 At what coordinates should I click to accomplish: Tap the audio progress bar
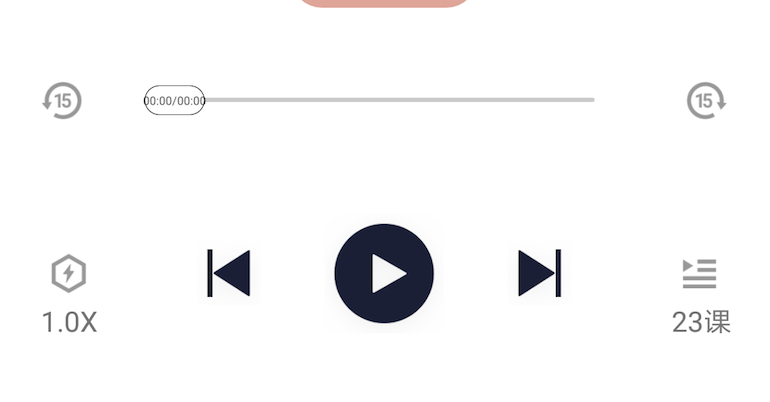click(398, 100)
